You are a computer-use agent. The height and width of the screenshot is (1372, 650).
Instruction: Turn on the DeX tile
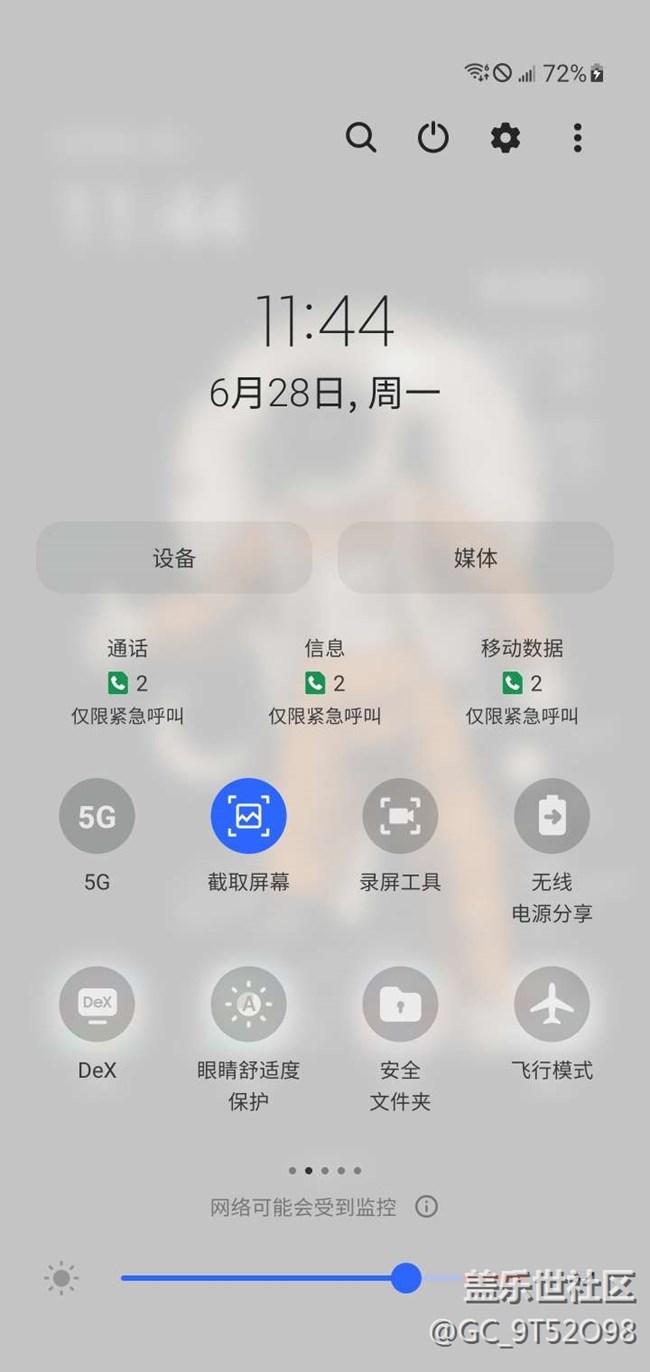tap(97, 1004)
